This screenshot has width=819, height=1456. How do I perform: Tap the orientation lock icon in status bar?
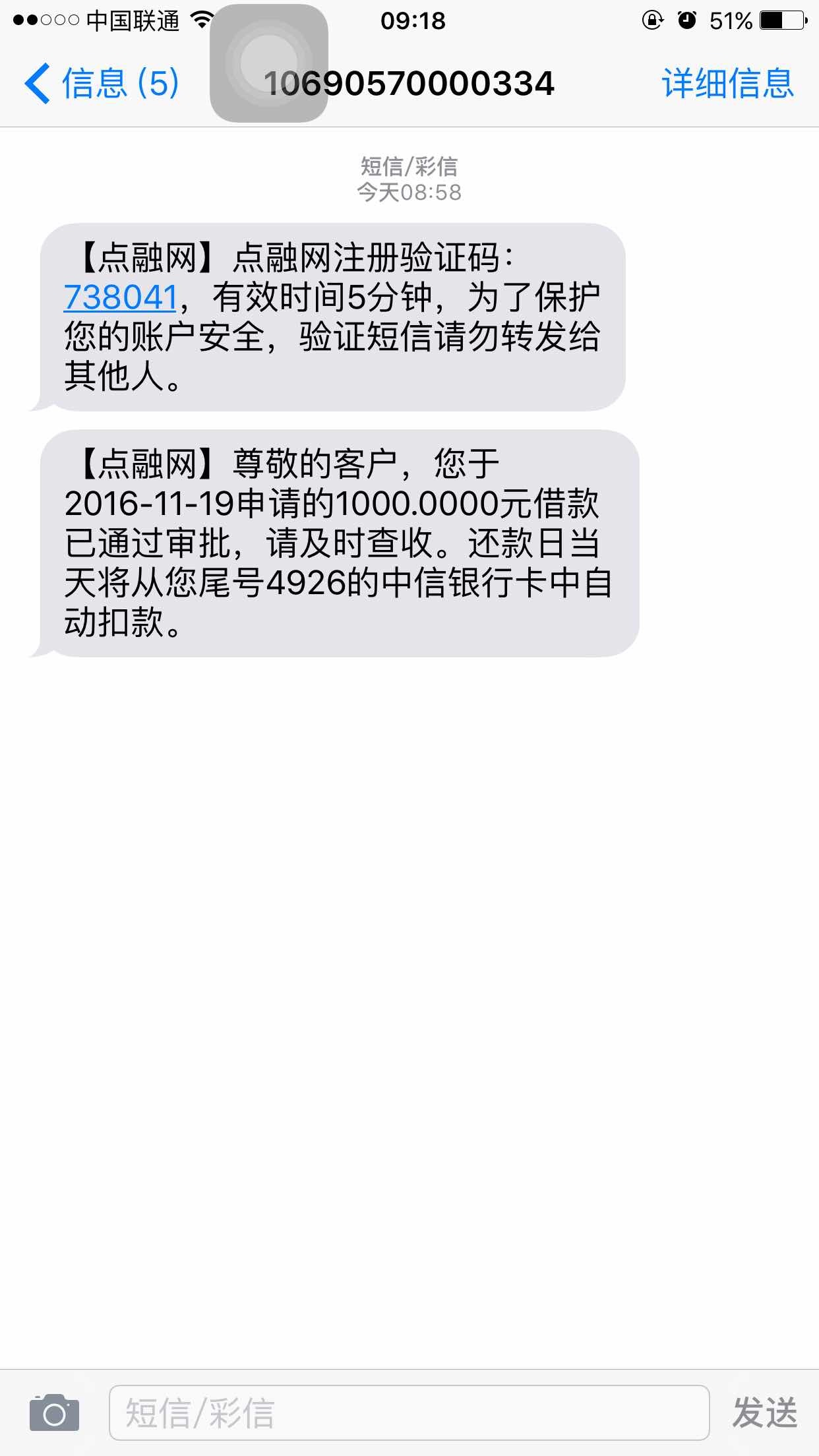pyautogui.click(x=652, y=20)
